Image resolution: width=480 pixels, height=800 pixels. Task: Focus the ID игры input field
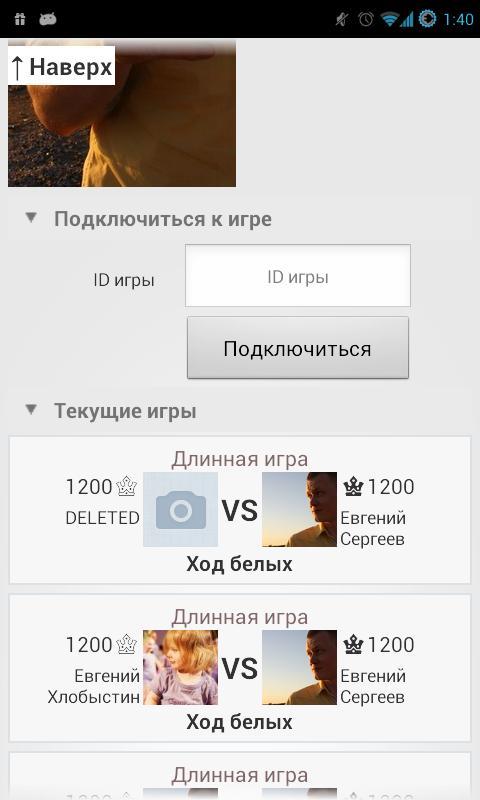coord(297,276)
